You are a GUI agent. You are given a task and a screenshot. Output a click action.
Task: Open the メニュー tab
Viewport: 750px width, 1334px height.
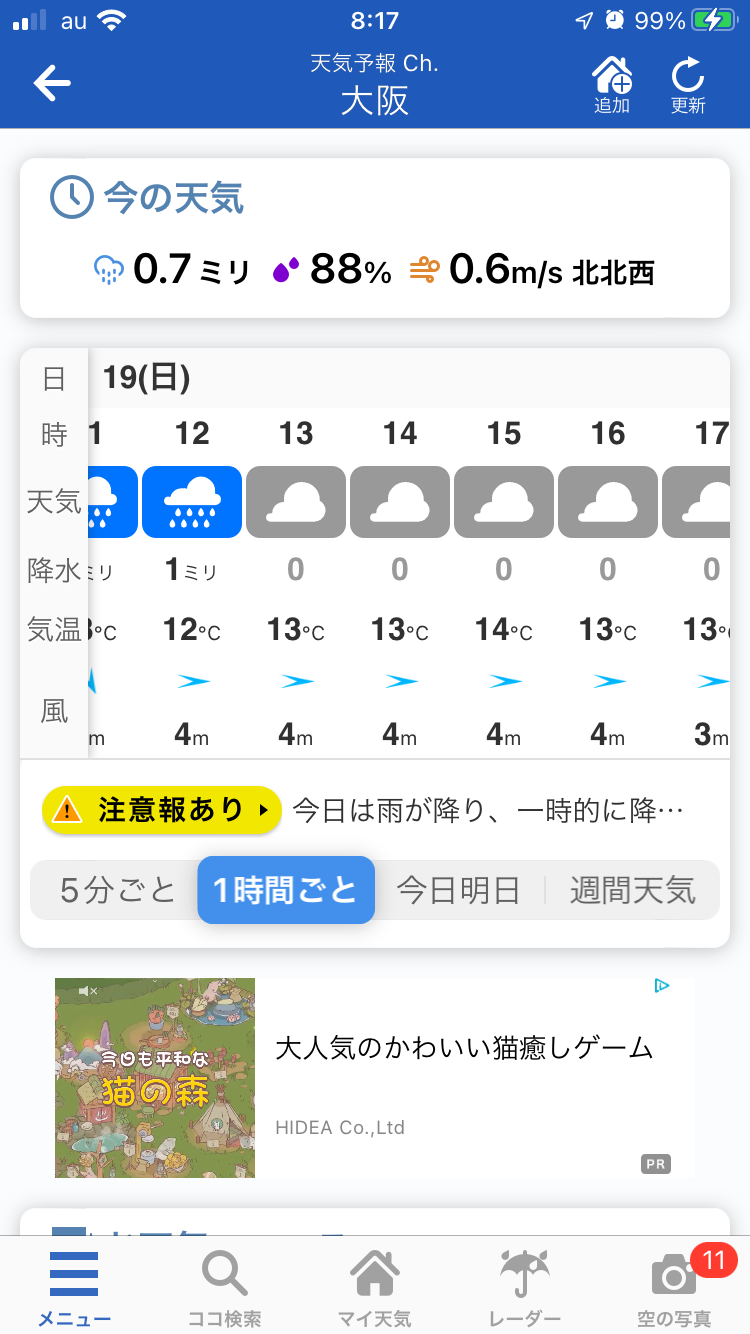pyautogui.click(x=74, y=1286)
